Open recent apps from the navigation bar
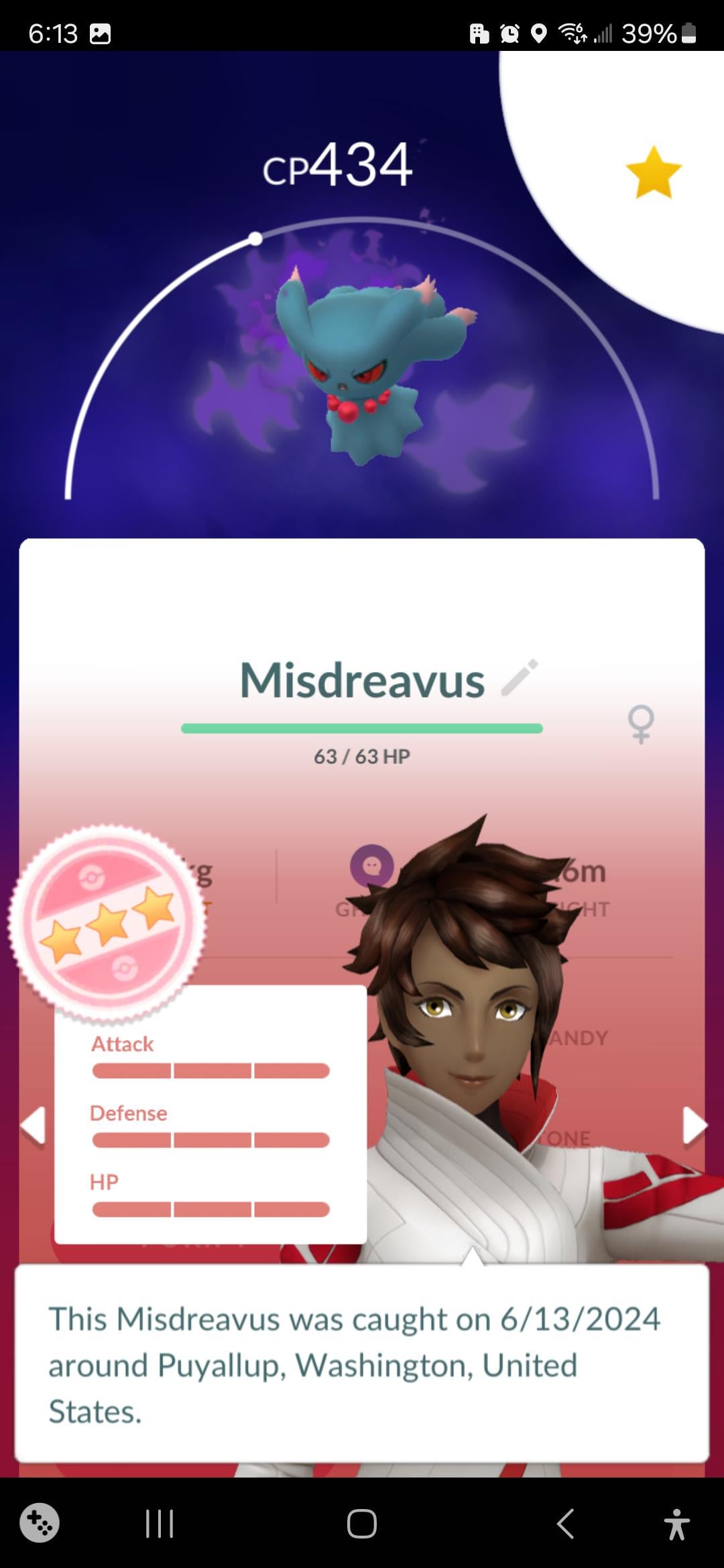The width and height of the screenshot is (724, 1568). pyautogui.click(x=160, y=1524)
